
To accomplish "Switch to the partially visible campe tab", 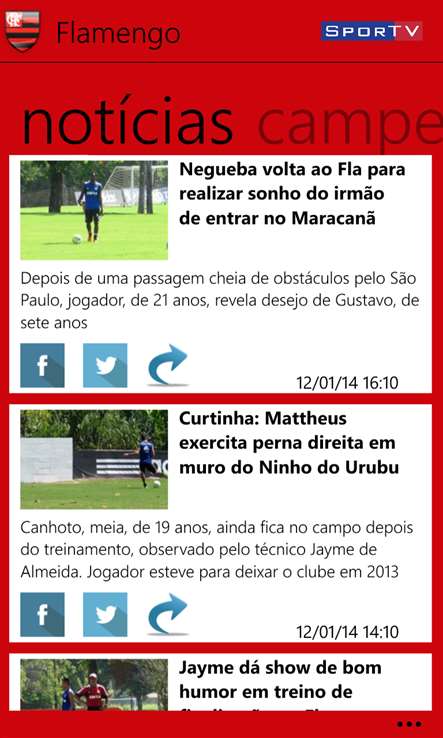I will click(x=350, y=124).
